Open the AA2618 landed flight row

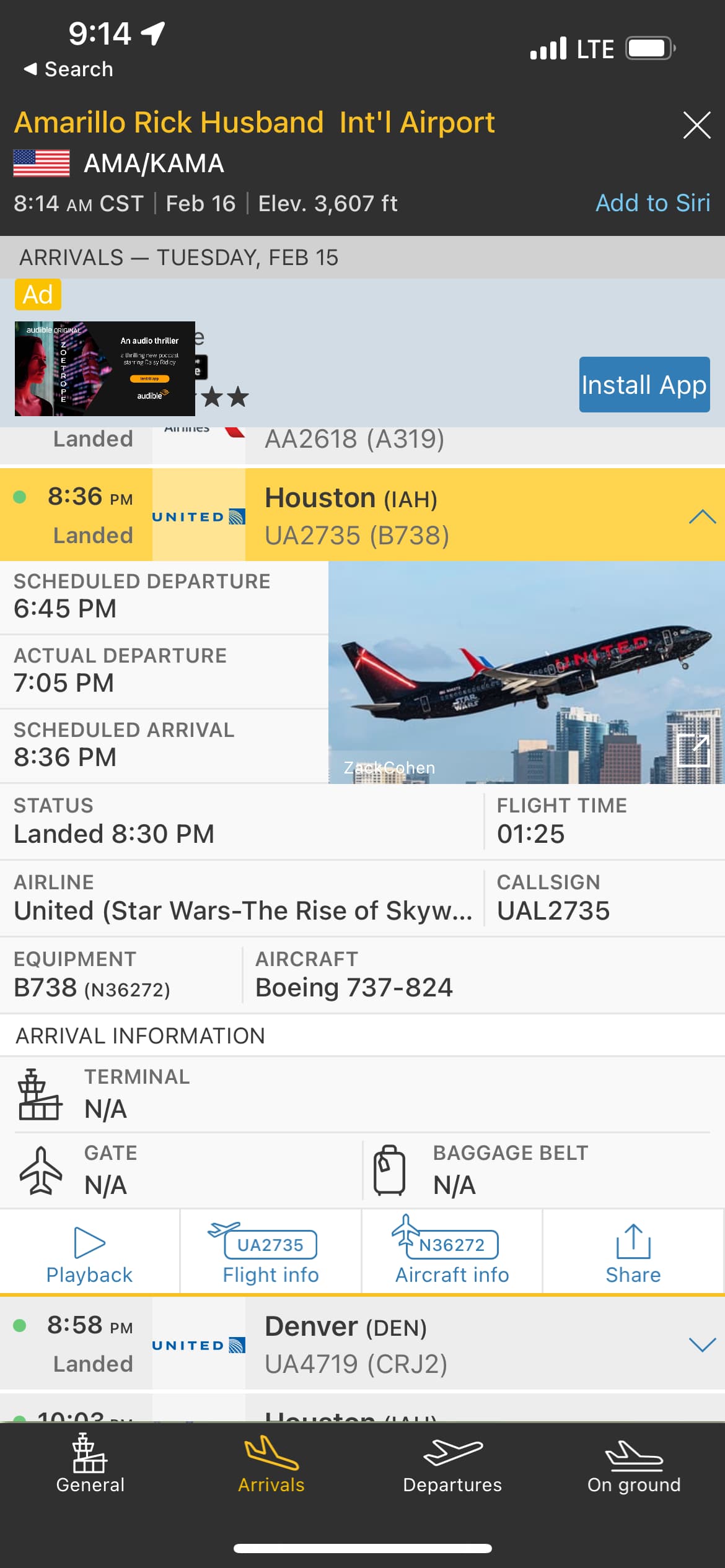click(x=362, y=445)
